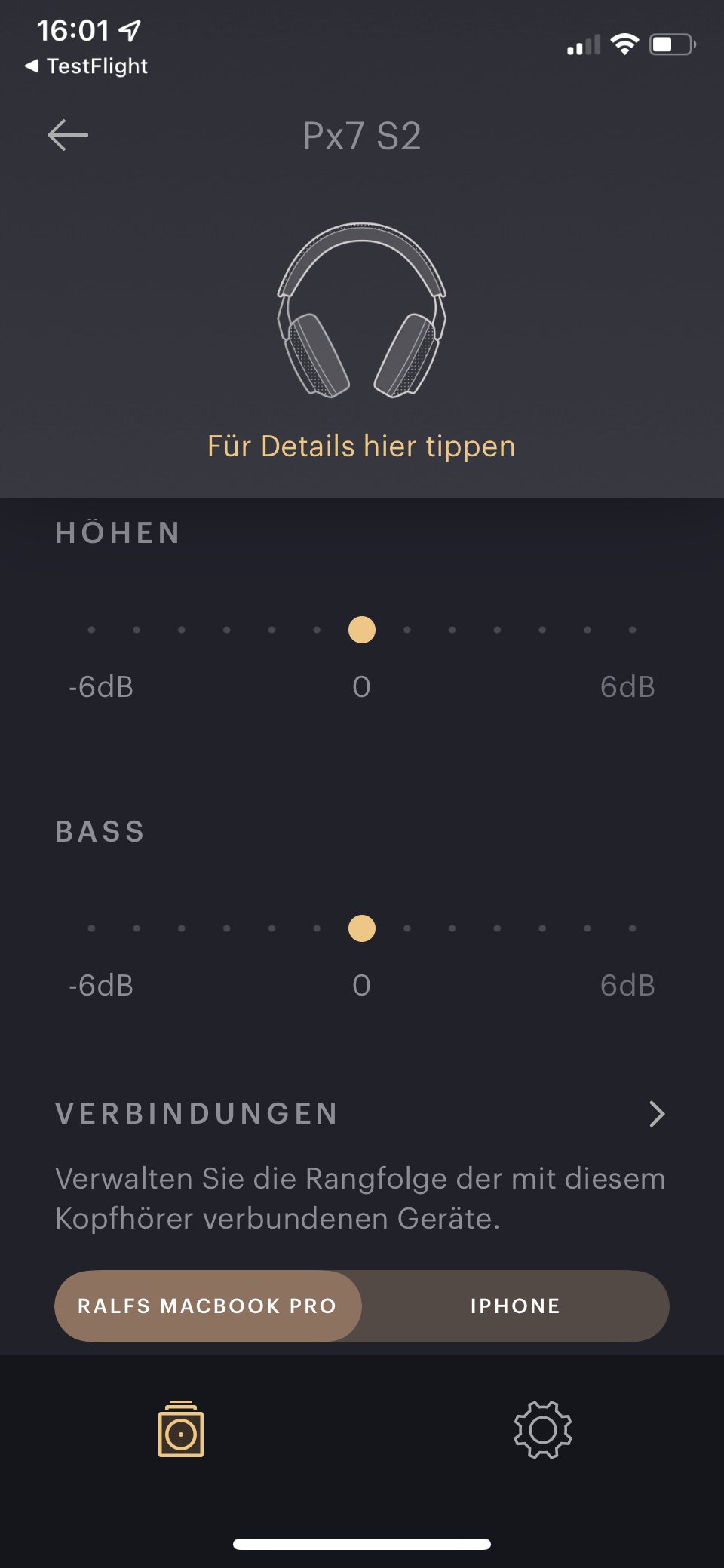
Task: Set Bass slider to the 6dB maximum dot
Action: (632, 928)
